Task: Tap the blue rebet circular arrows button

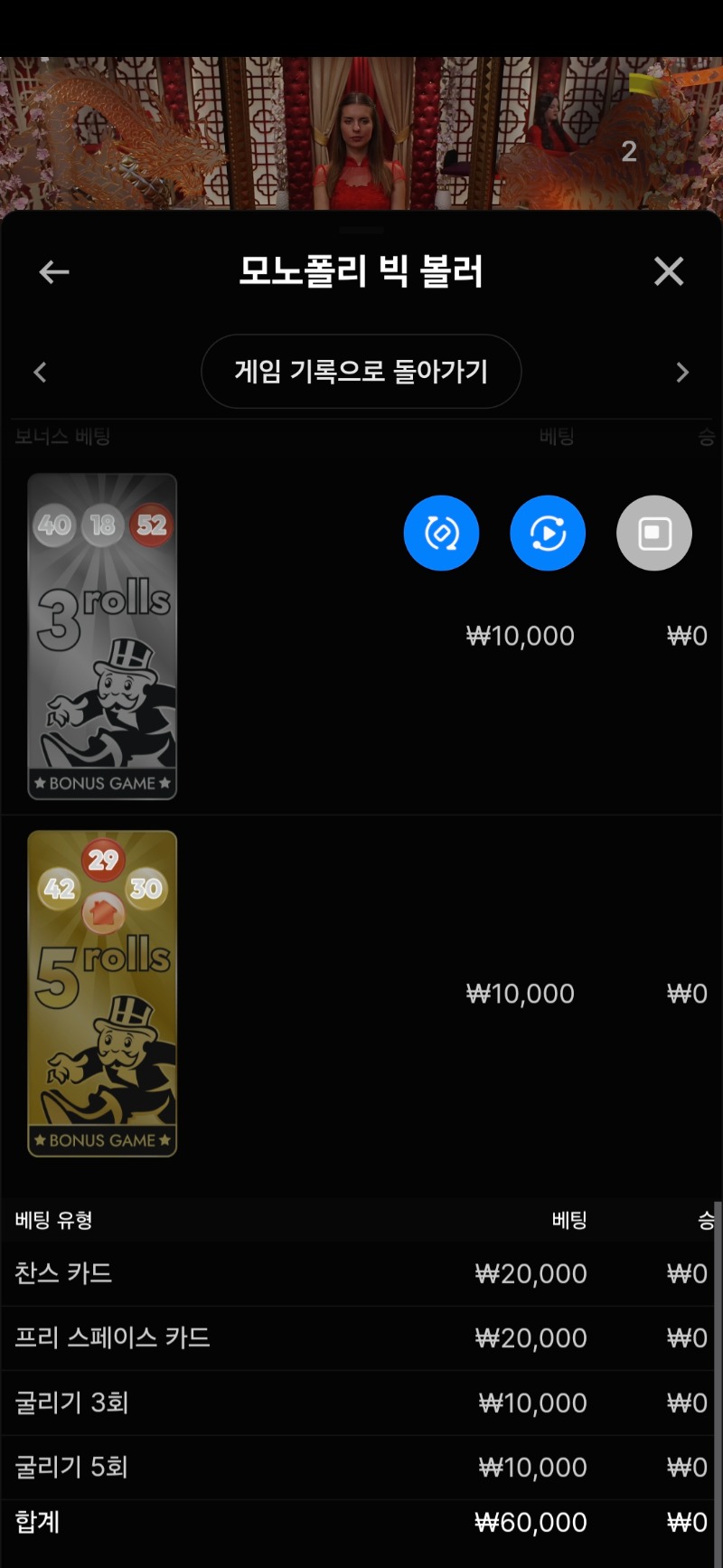Action: (441, 534)
